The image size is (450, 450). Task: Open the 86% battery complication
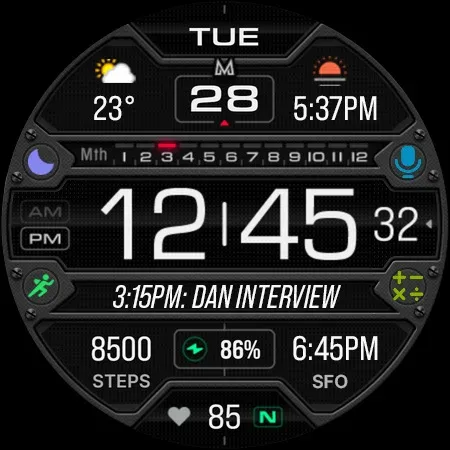pyautogui.click(x=224, y=349)
